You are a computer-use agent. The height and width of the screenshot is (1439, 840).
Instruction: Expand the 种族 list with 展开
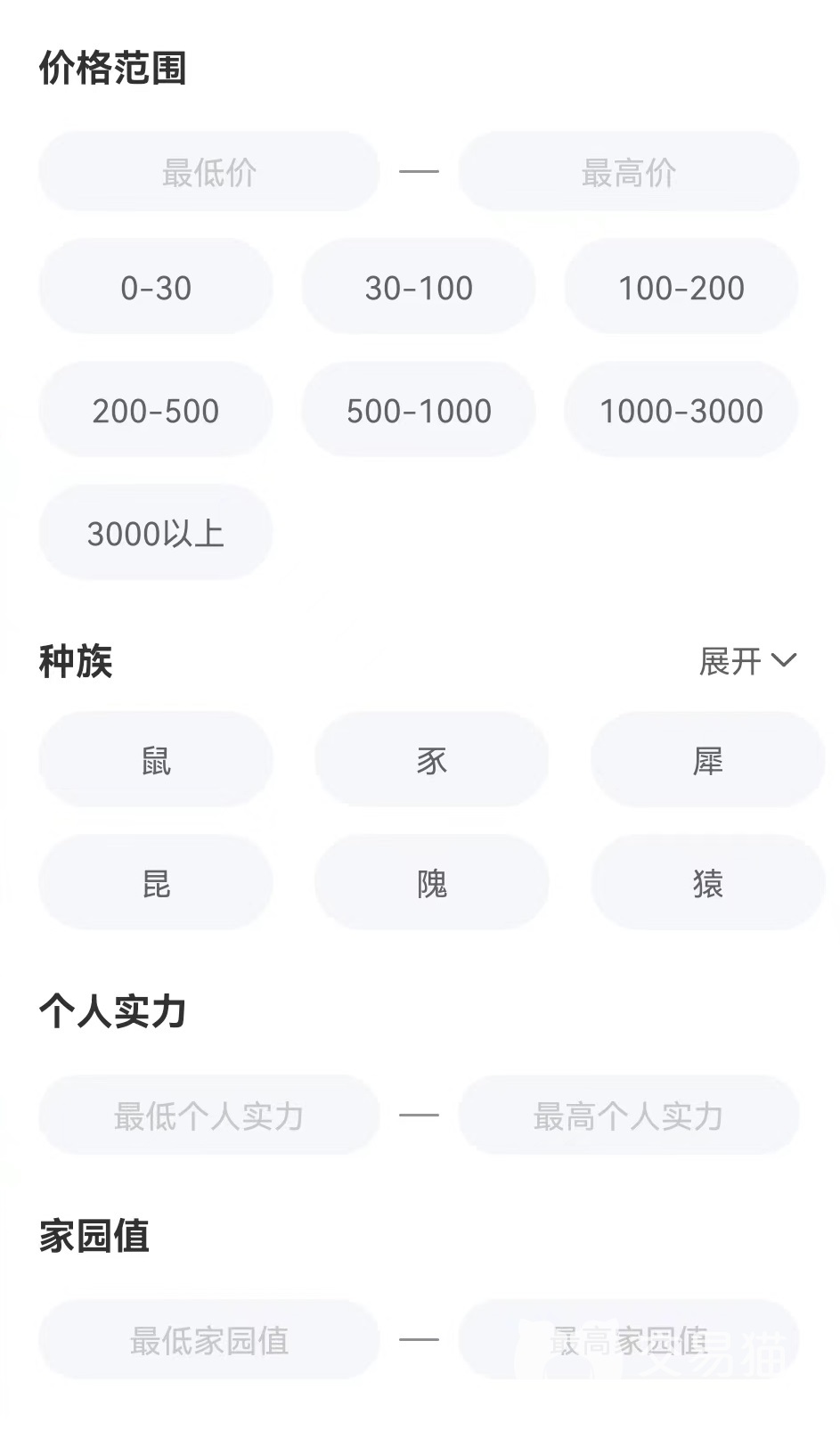pyautogui.click(x=746, y=661)
